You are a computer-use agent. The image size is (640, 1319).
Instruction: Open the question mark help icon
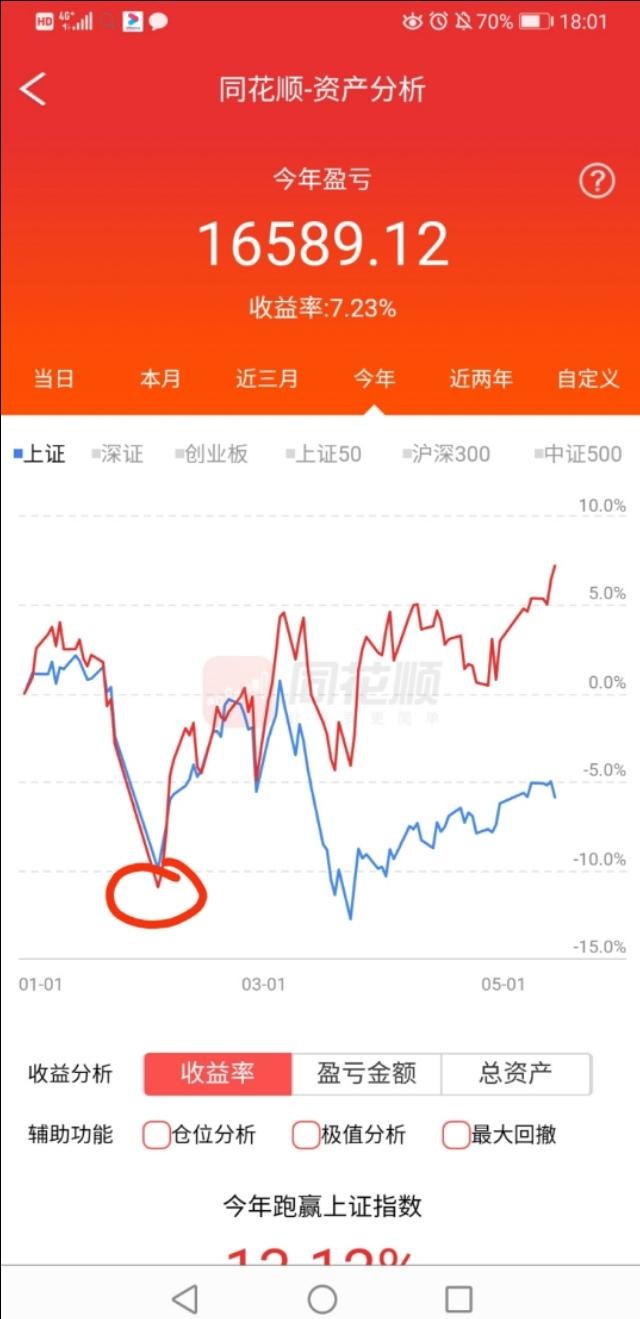click(596, 181)
